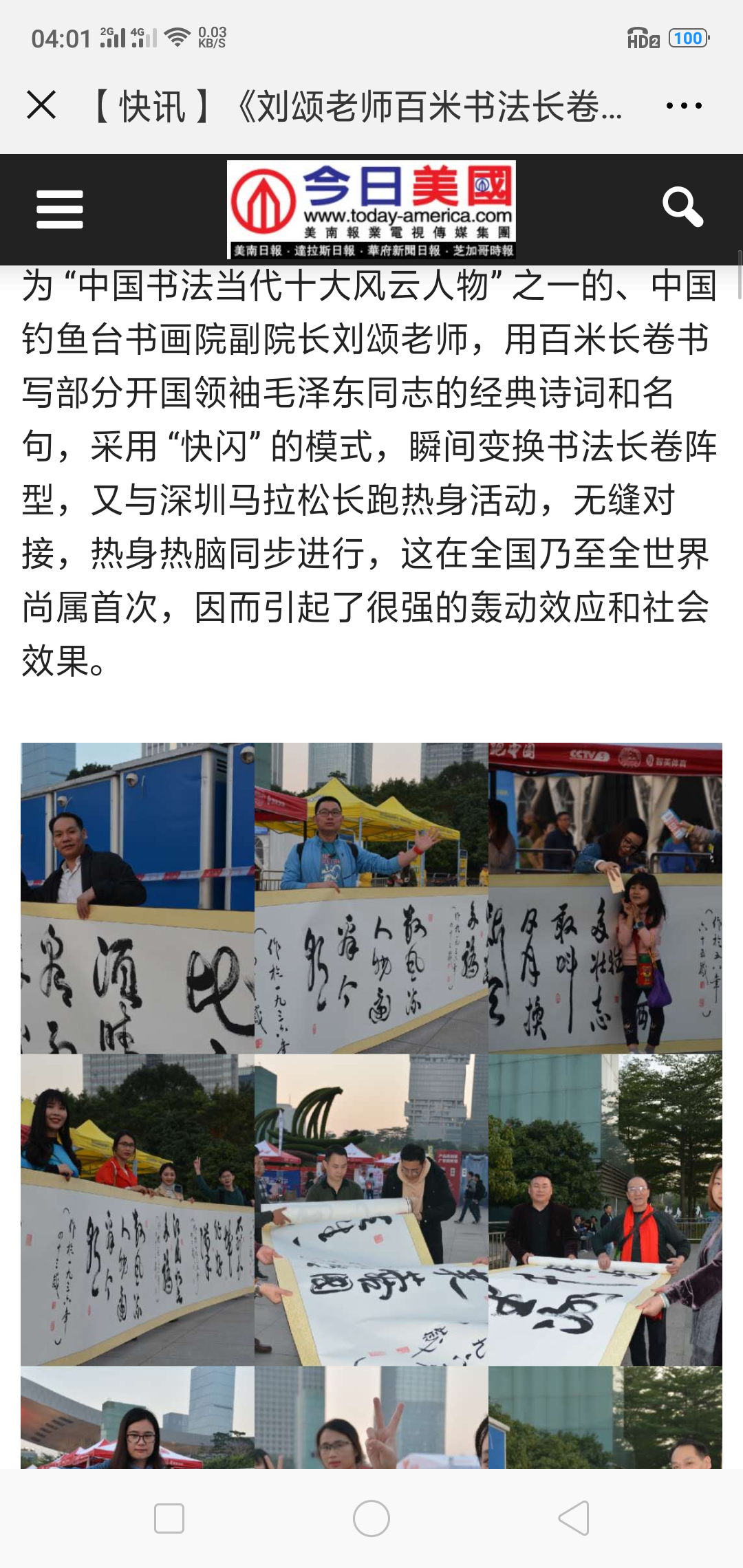Screen dimensions: 743x1568
Task: Open photo of girl in pink by scroll
Action: click(605, 897)
